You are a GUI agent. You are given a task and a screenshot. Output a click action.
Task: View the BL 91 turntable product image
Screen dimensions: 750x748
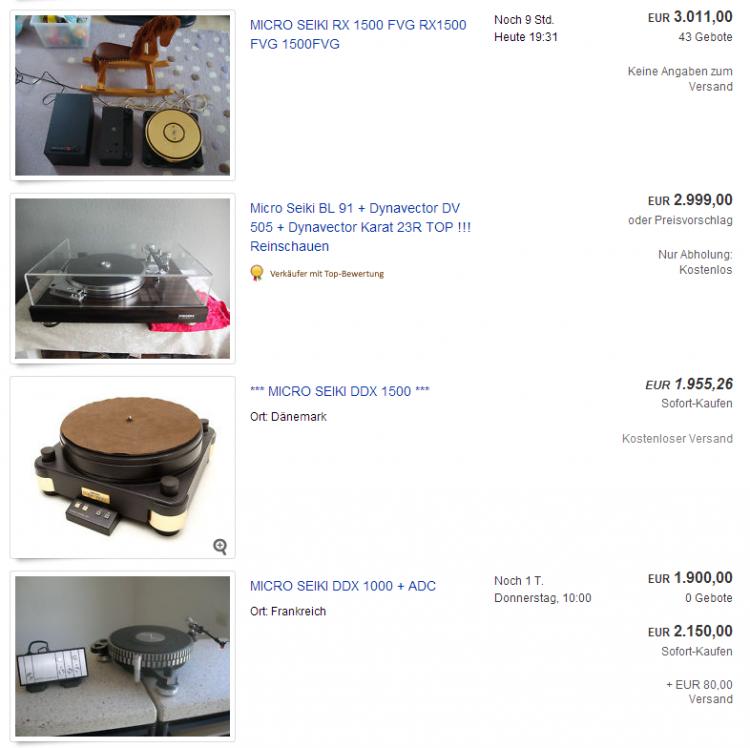tap(122, 277)
